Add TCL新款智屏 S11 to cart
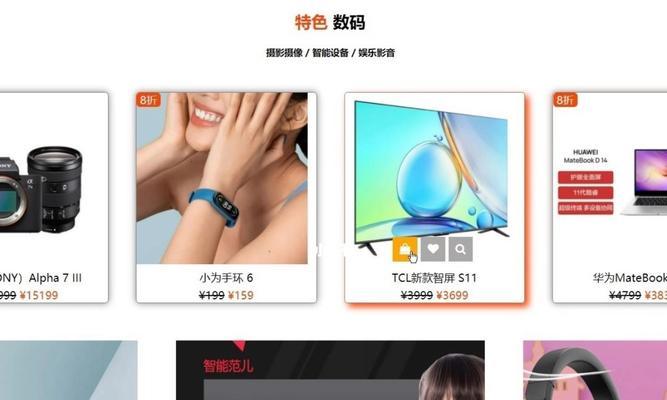Viewport: 667px width, 400px height. 405,249
